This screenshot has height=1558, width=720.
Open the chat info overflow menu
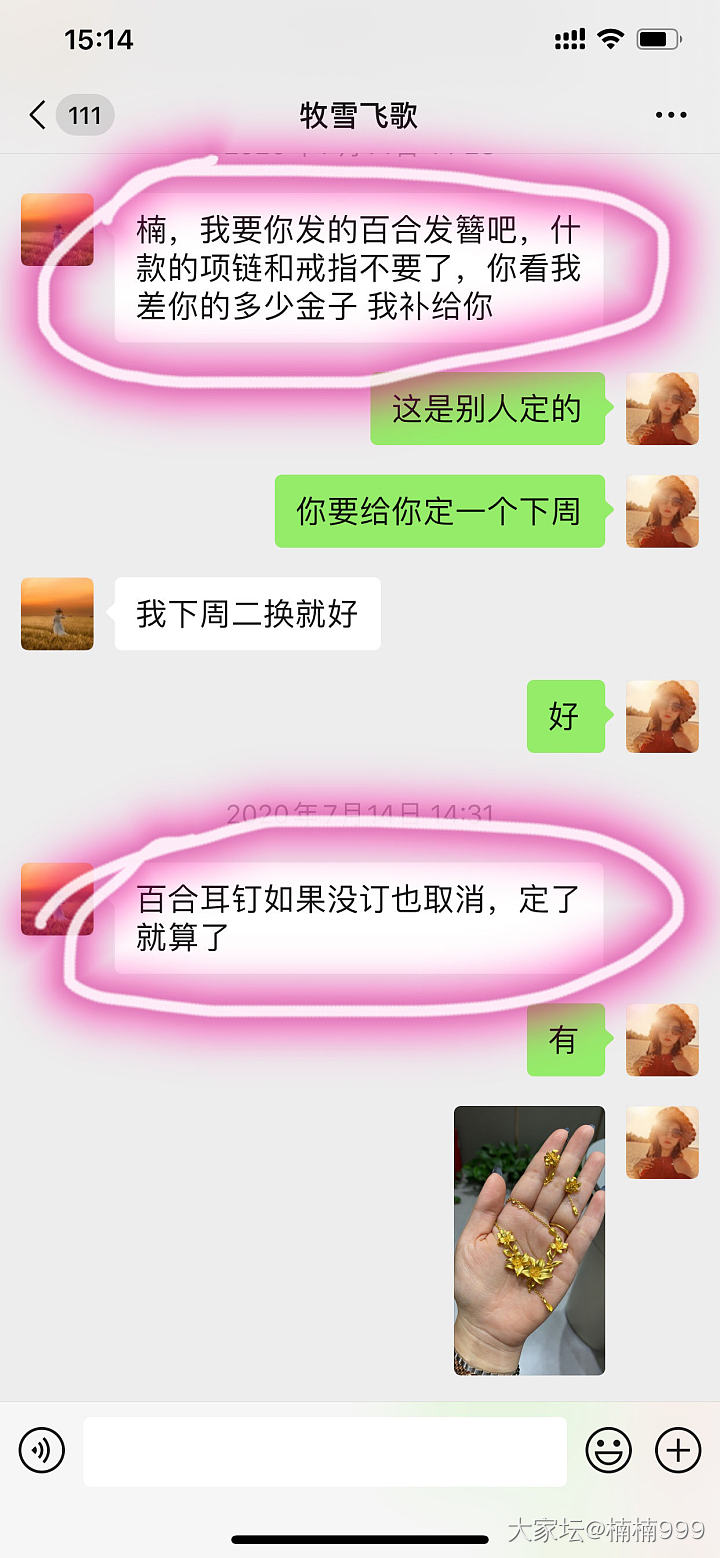click(671, 115)
